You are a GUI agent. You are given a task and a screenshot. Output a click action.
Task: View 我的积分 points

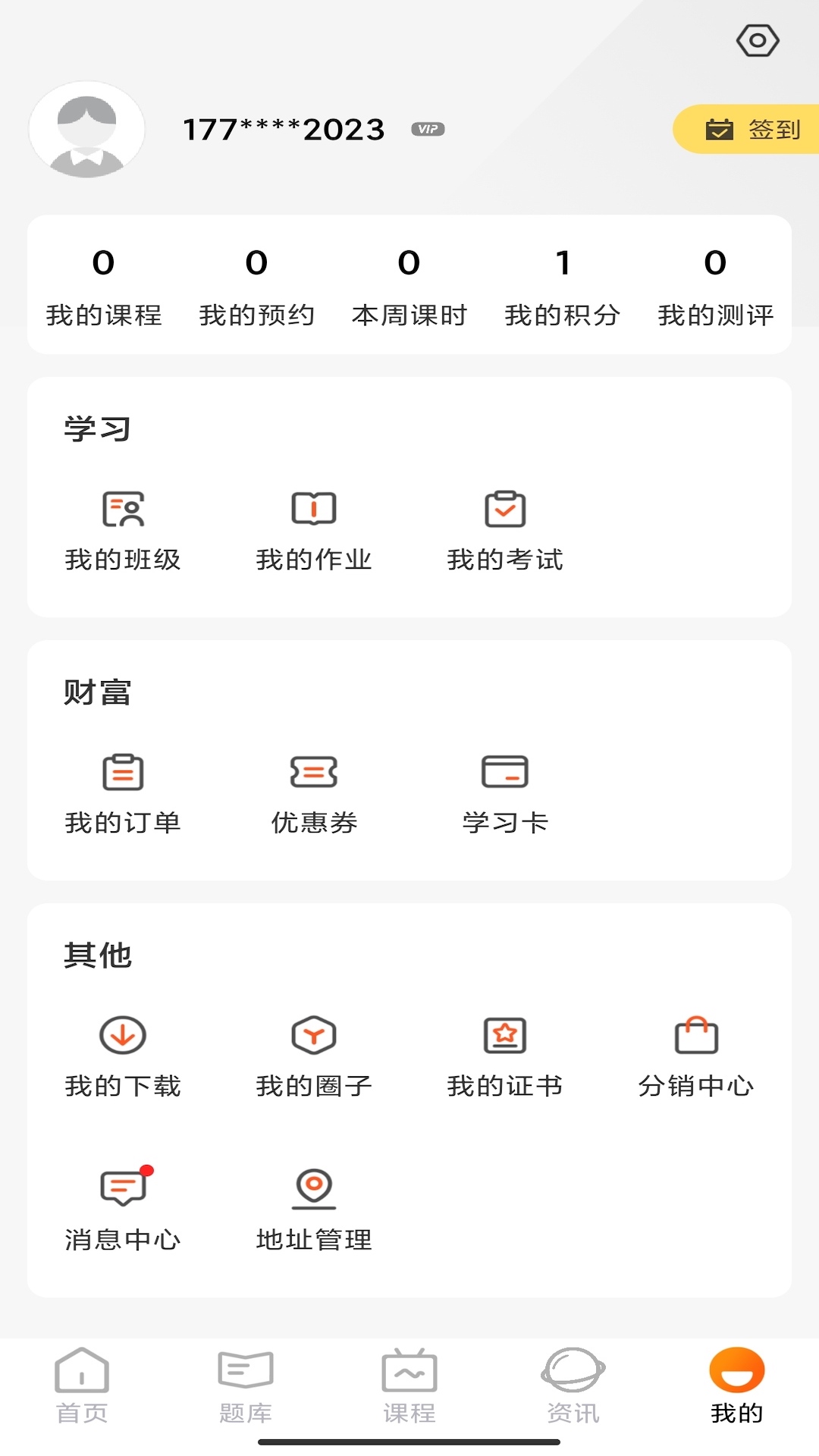coord(563,286)
